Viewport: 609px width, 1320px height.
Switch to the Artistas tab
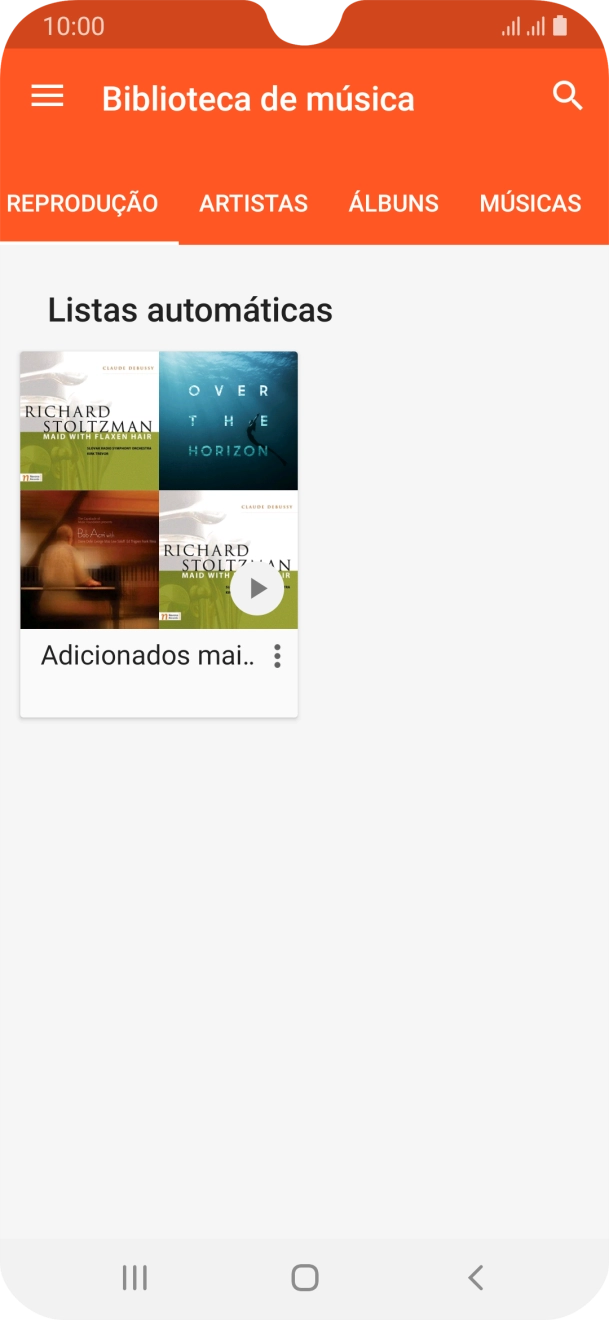(253, 204)
